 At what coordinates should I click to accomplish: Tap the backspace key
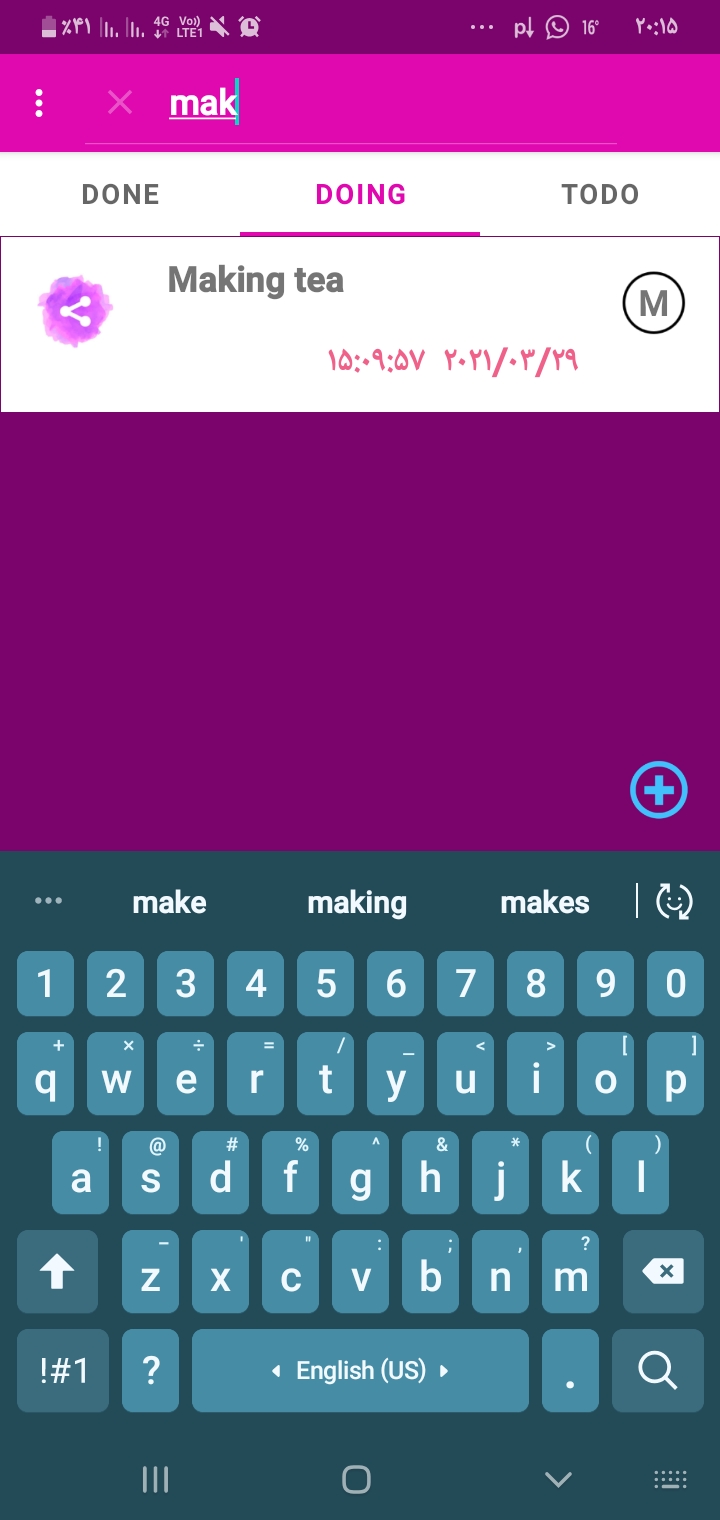coord(663,1271)
